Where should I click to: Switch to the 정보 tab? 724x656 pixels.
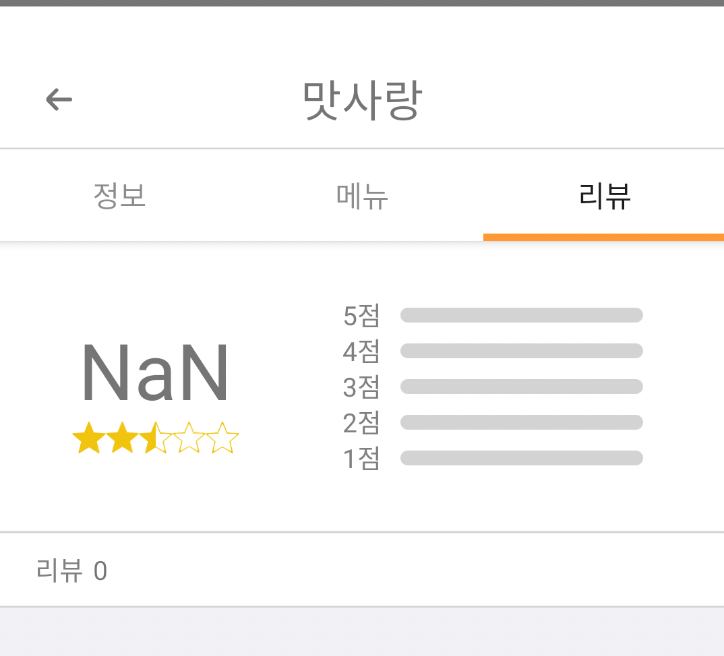[120, 196]
